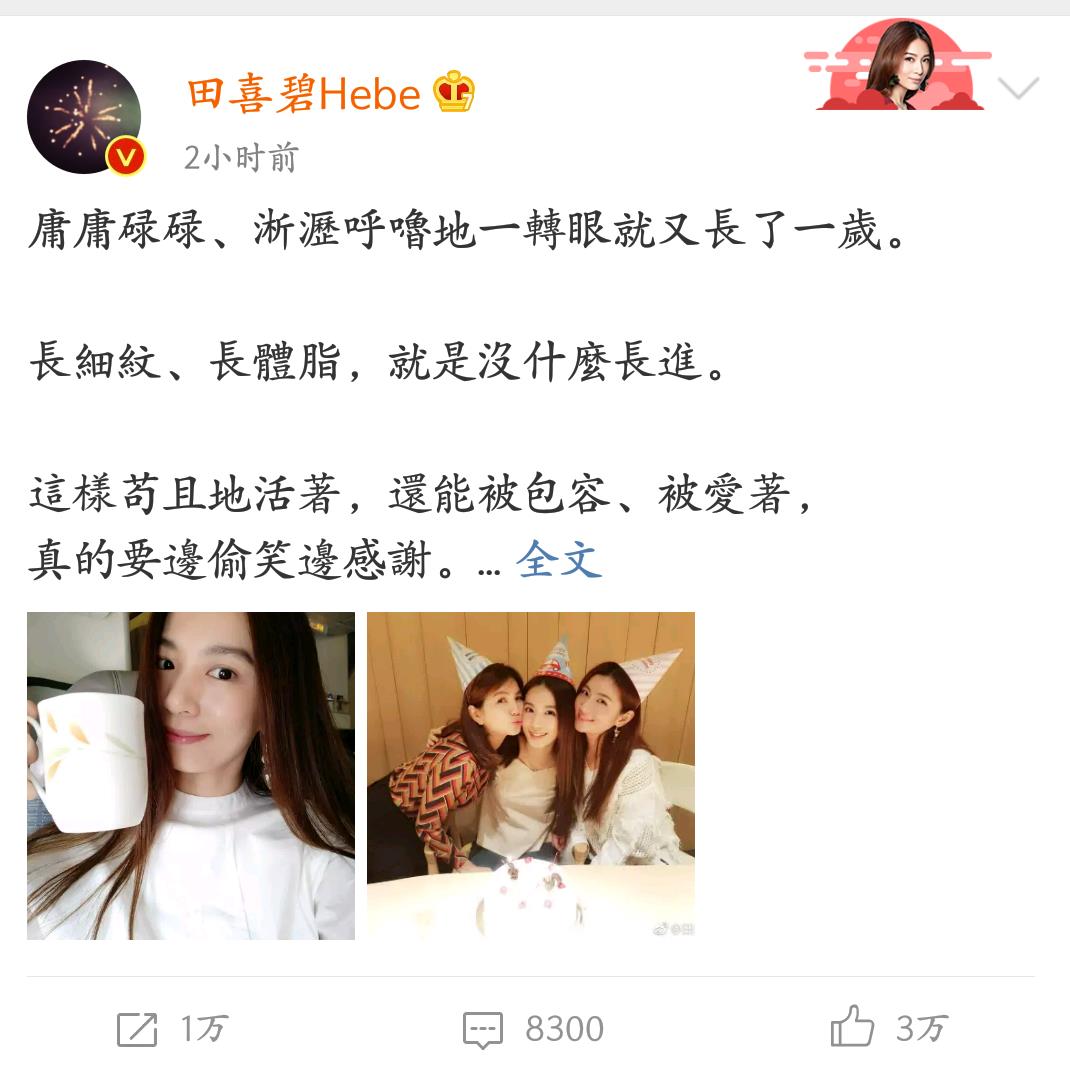The width and height of the screenshot is (1070, 1068).
Task: Tap 全文 to read the full post
Action: pyautogui.click(x=558, y=560)
